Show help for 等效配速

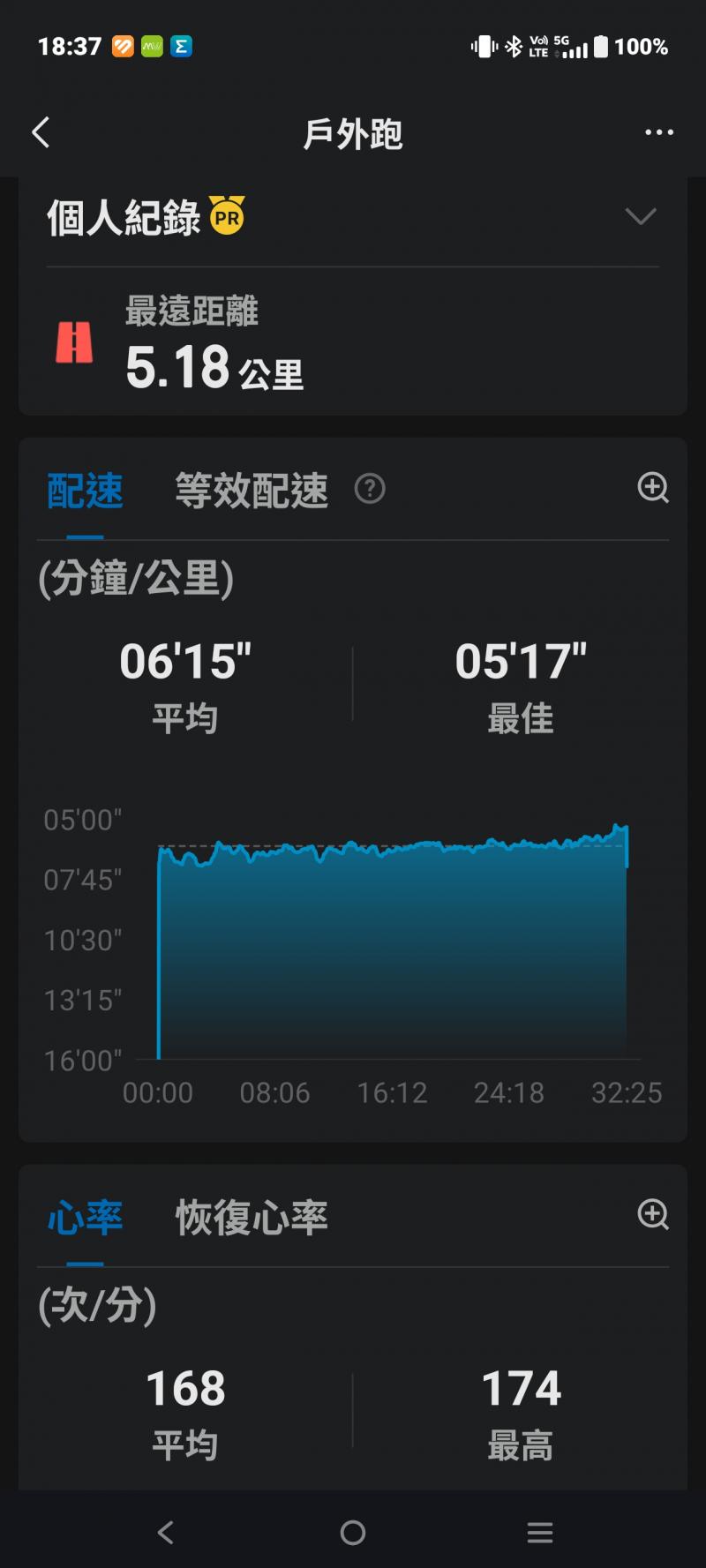pyautogui.click(x=370, y=488)
